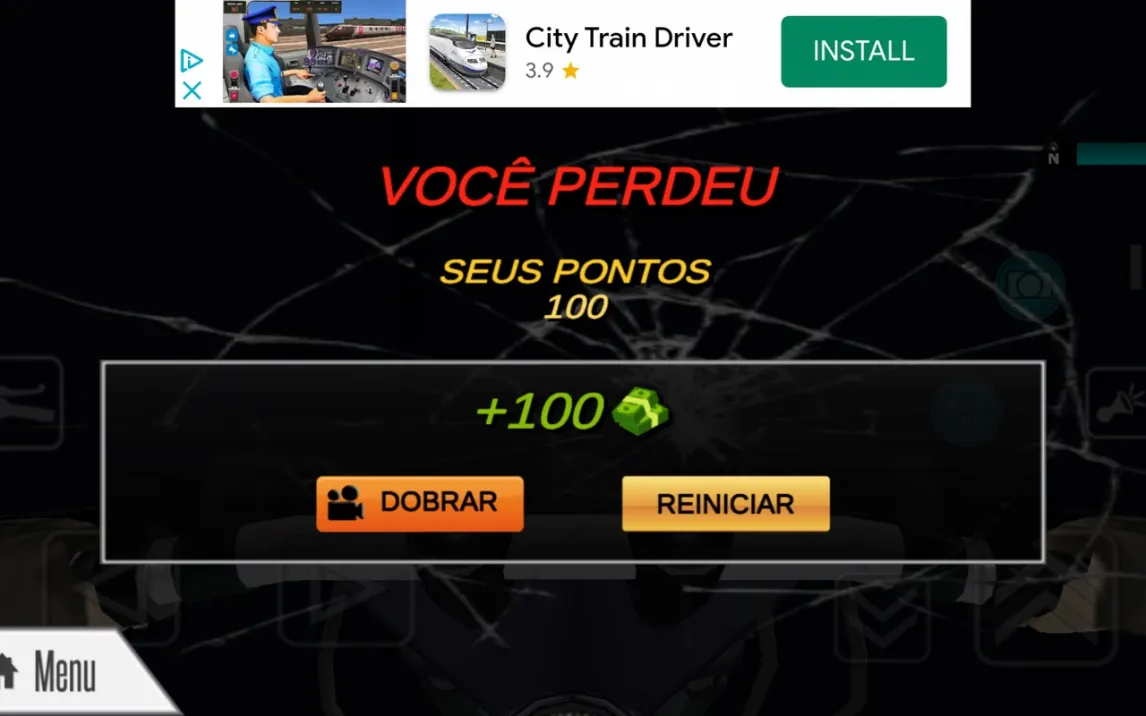The width and height of the screenshot is (1146, 716).
Task: Close the ad banner
Action: click(192, 90)
